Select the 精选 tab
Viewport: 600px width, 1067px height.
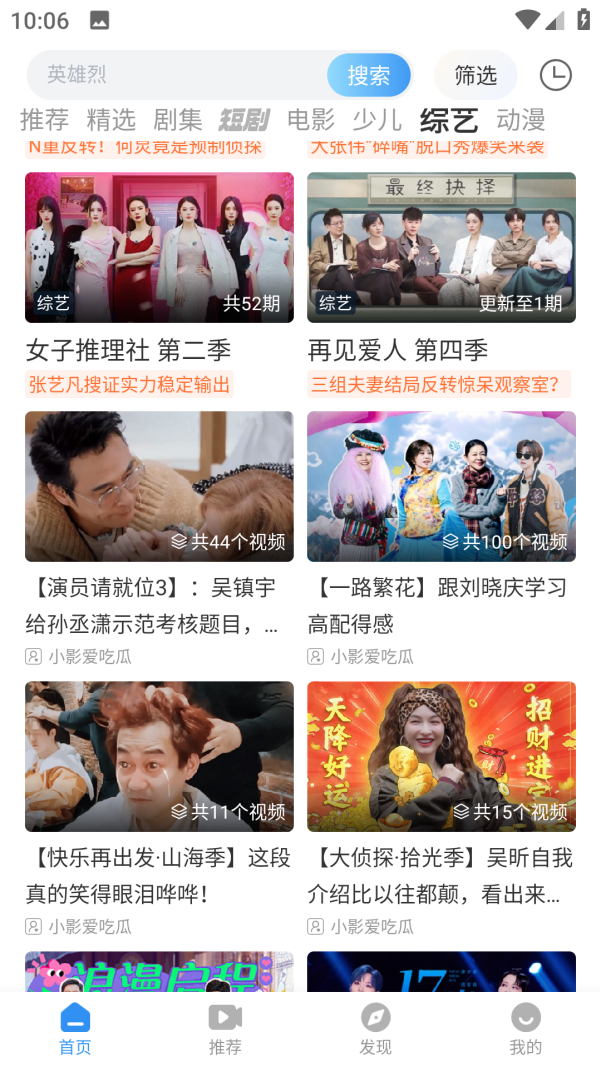(x=111, y=120)
